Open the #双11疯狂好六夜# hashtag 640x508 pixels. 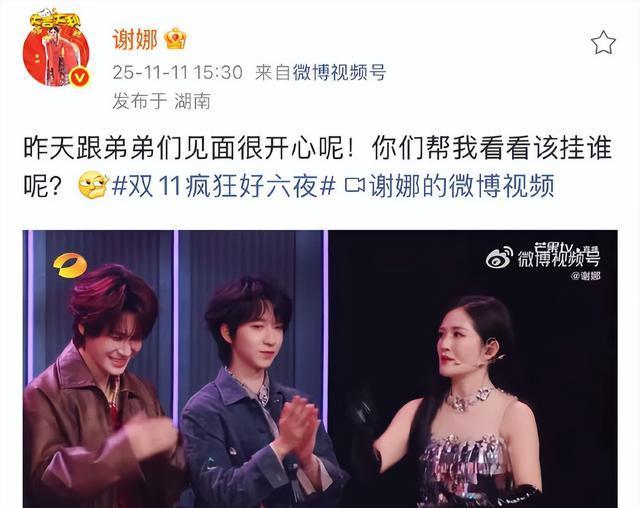point(225,186)
